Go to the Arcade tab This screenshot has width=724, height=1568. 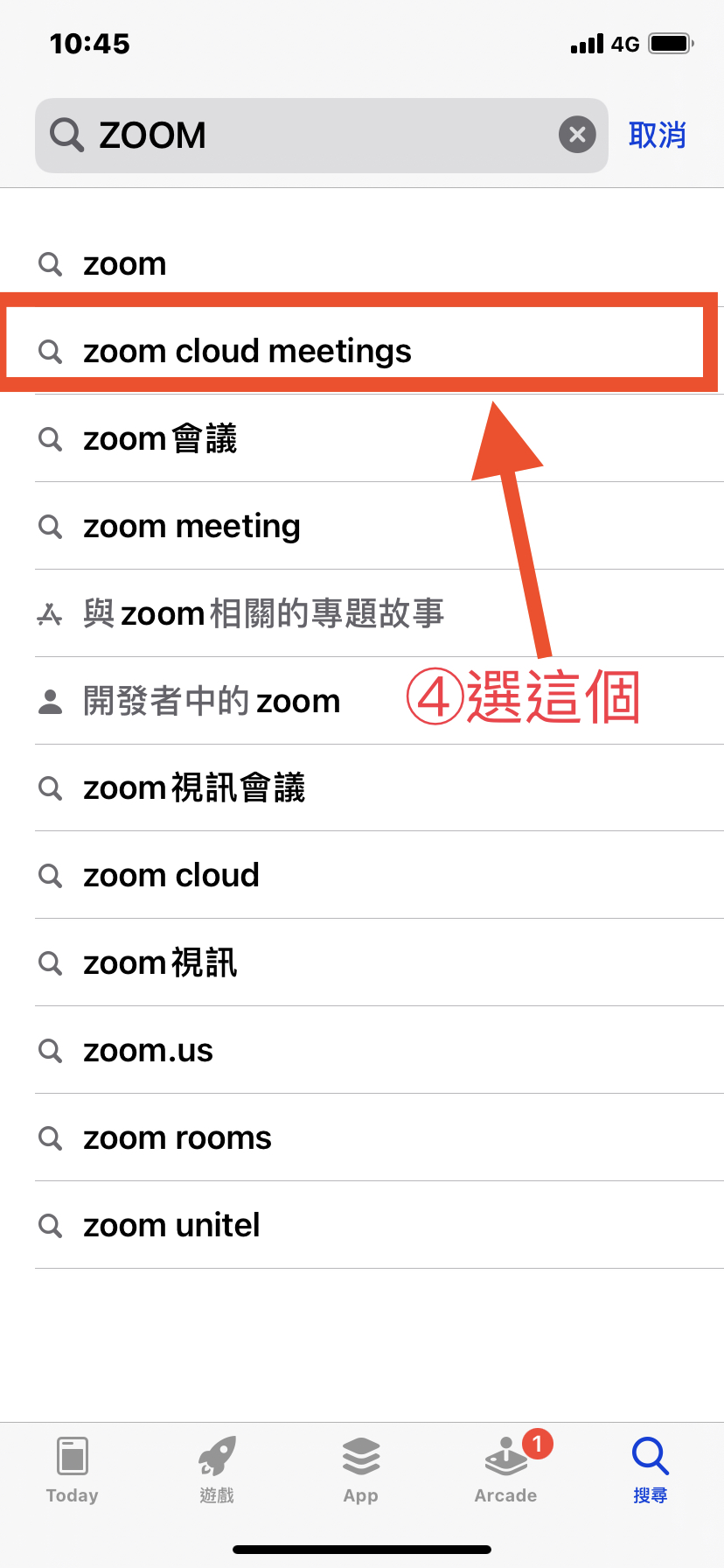(x=506, y=1470)
